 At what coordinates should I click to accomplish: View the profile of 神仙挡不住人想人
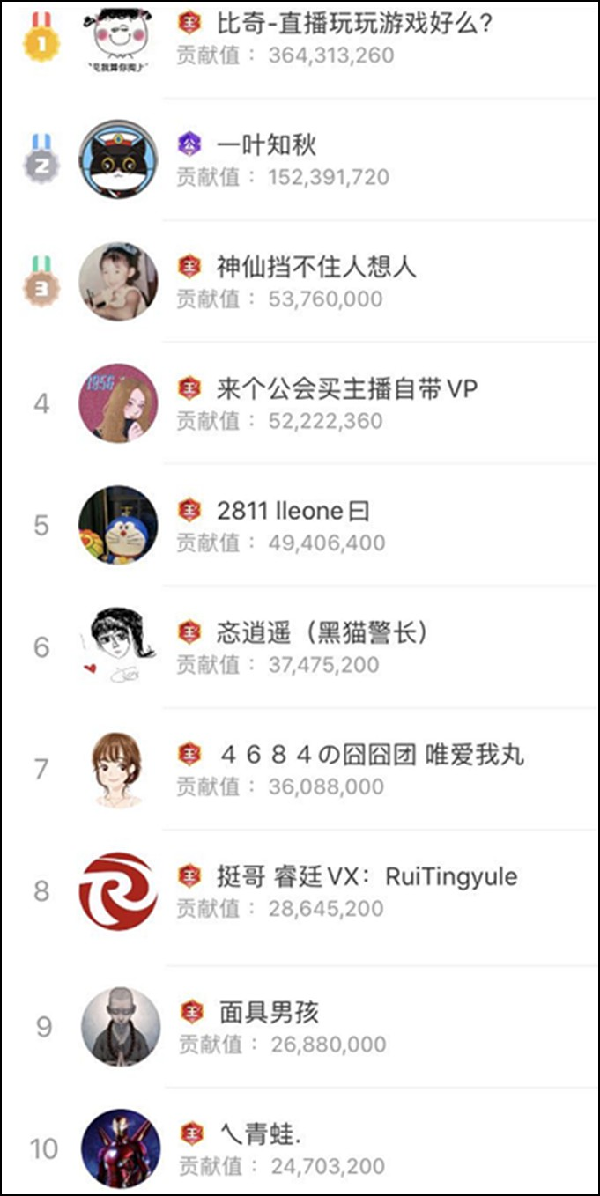(300, 281)
